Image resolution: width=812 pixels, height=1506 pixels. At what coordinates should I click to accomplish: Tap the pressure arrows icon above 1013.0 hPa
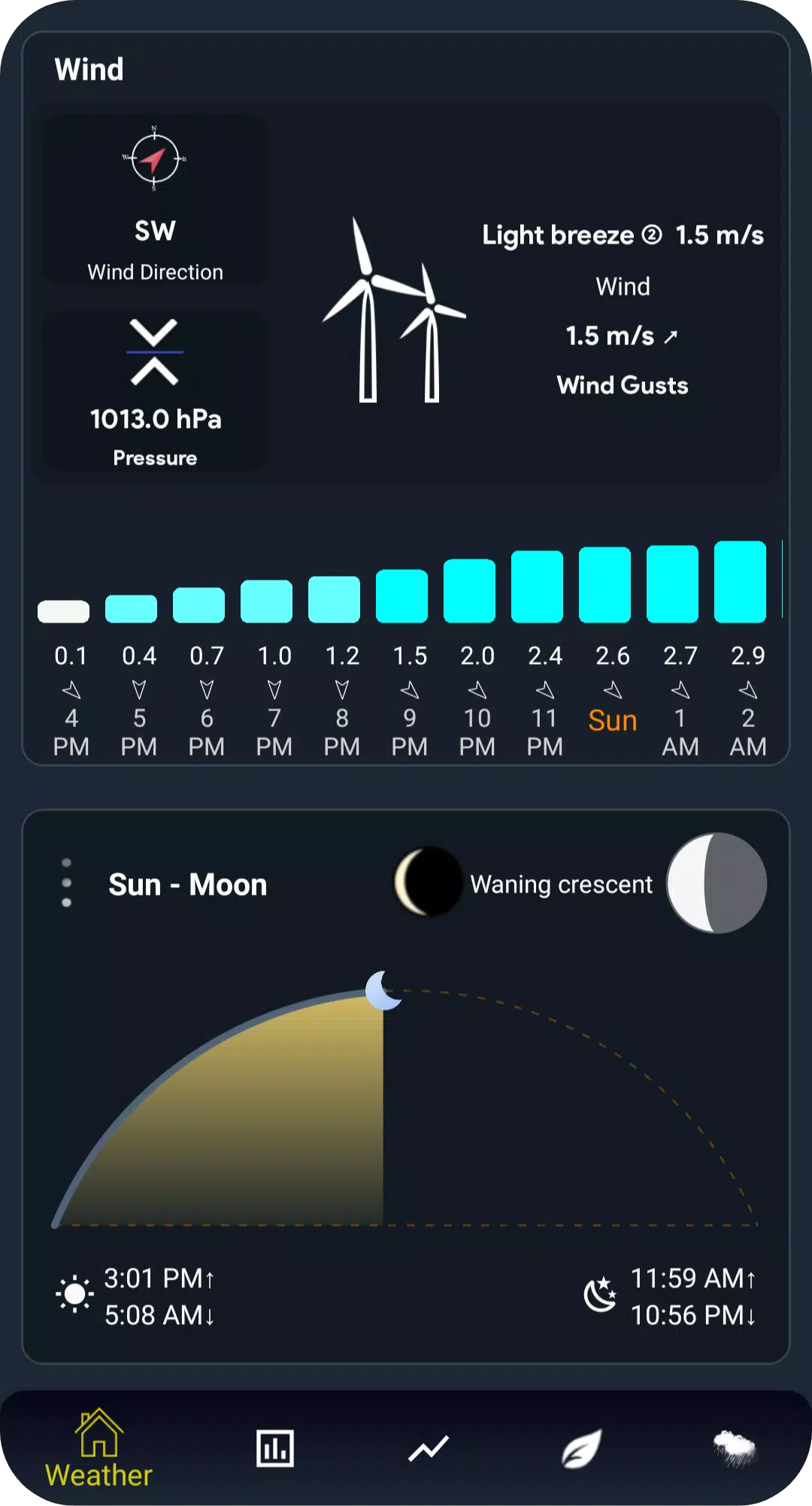point(154,350)
